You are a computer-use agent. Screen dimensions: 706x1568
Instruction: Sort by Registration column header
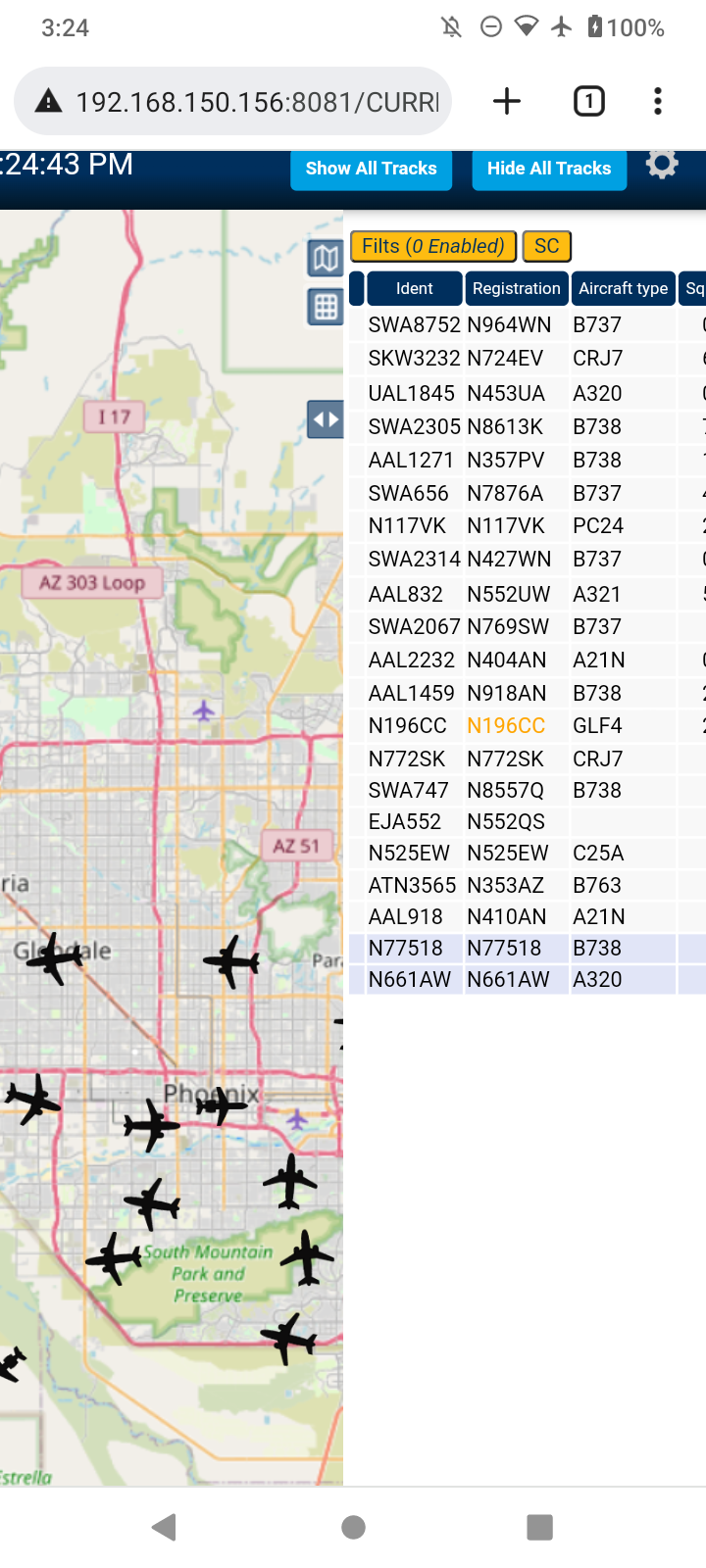click(x=516, y=288)
